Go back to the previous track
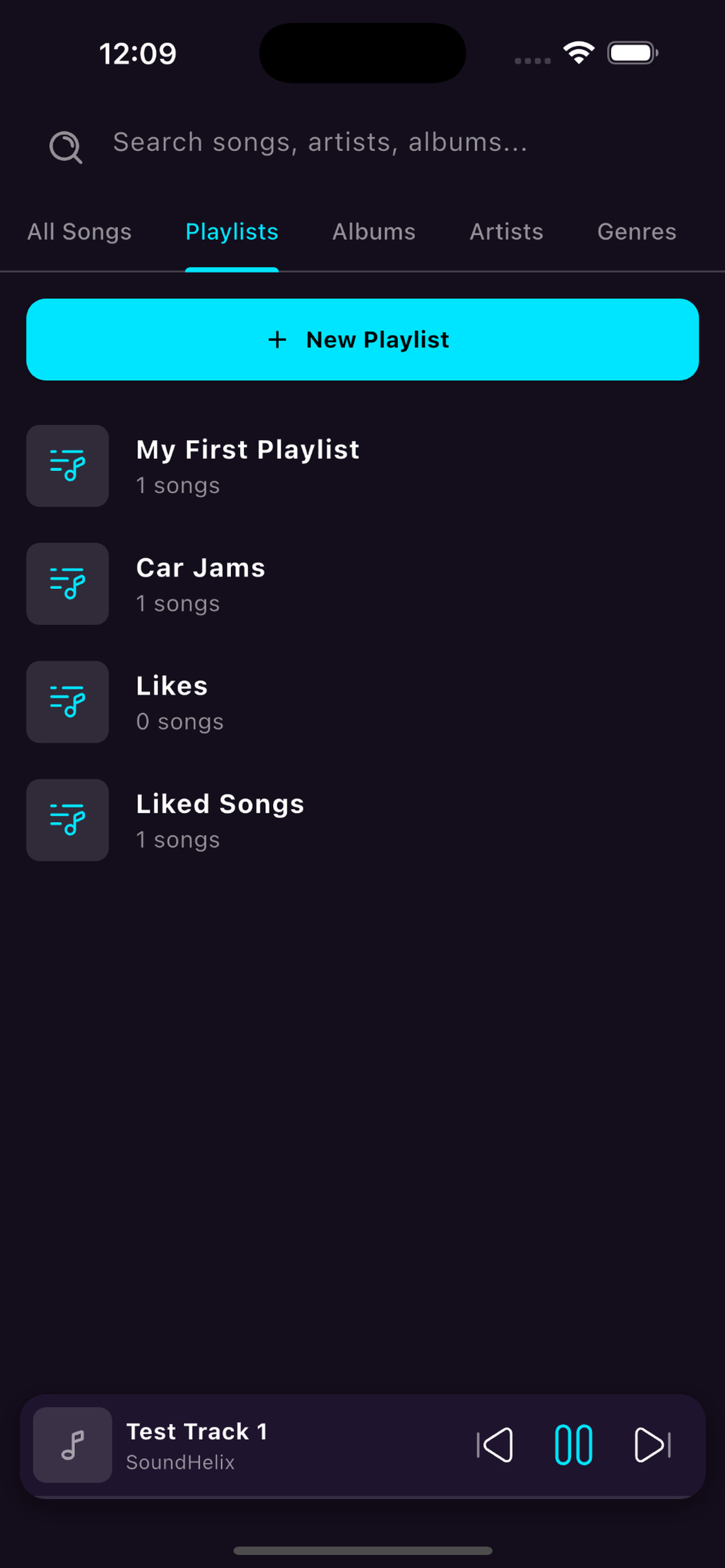 [496, 1443]
